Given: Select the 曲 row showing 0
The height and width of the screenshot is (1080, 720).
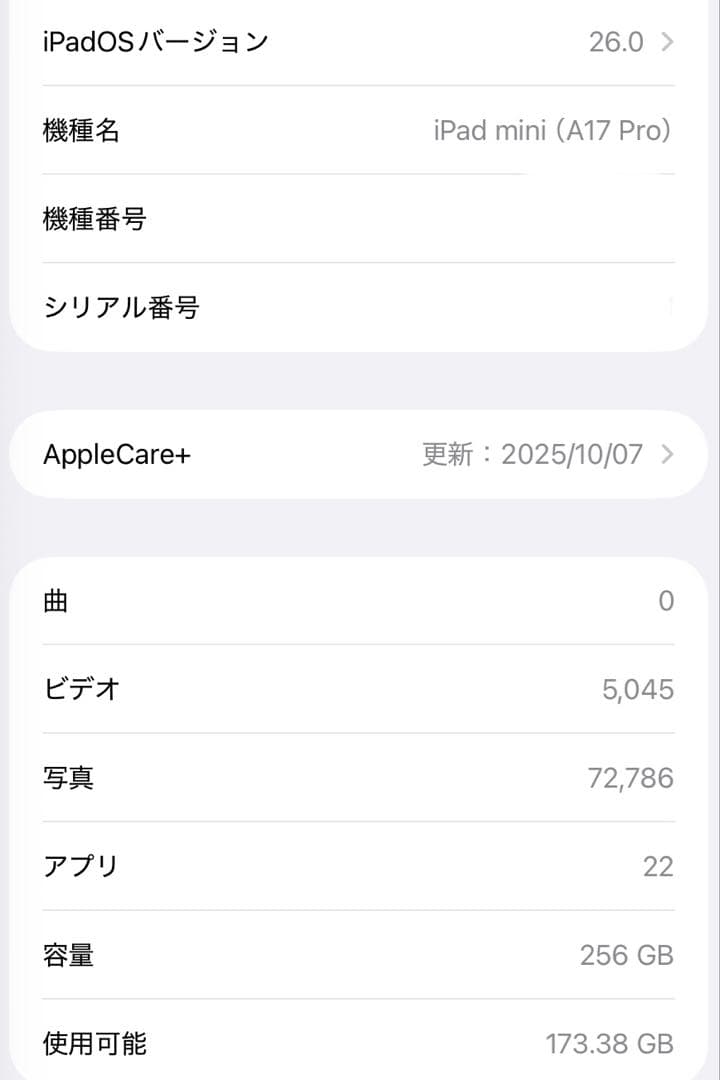Looking at the screenshot, I should [x=360, y=600].
